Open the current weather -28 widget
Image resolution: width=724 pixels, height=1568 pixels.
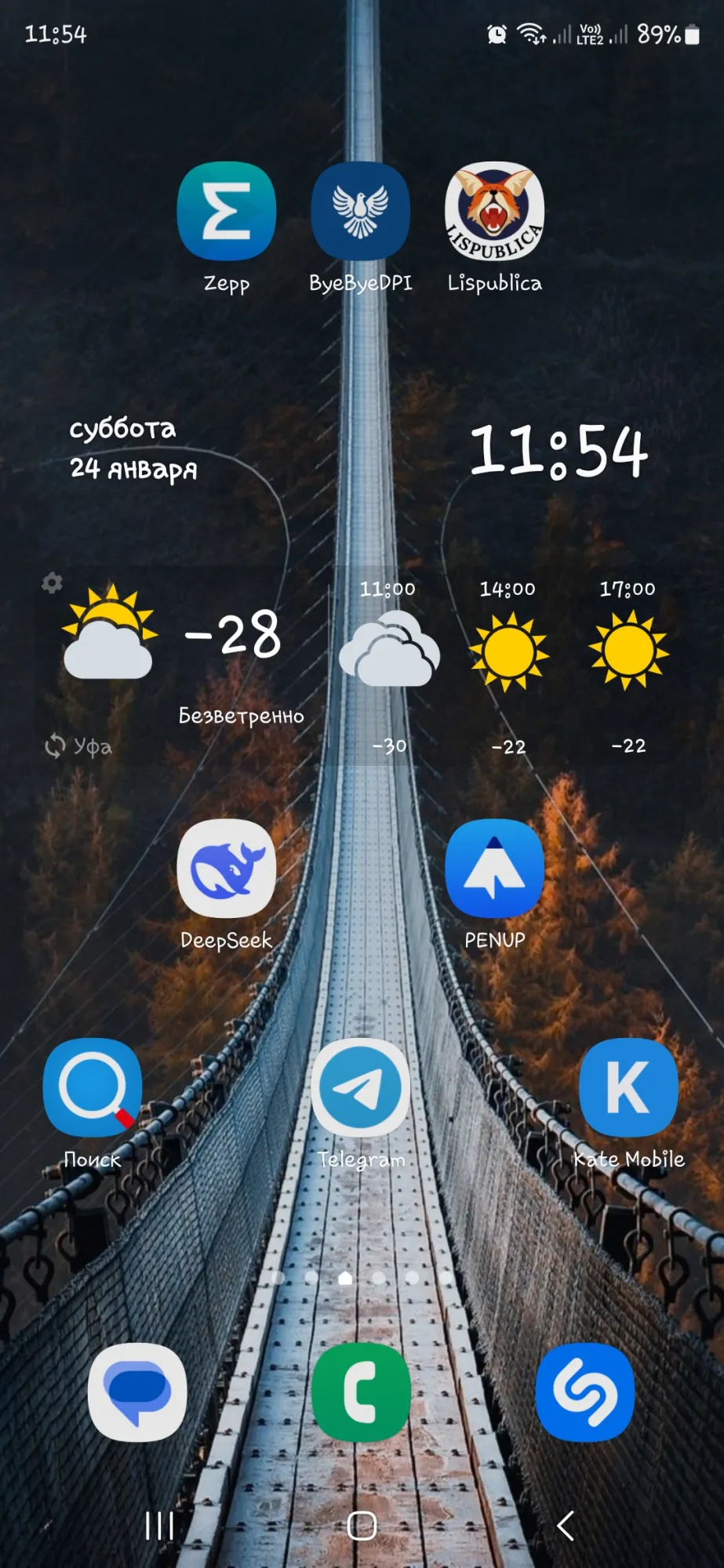click(232, 635)
